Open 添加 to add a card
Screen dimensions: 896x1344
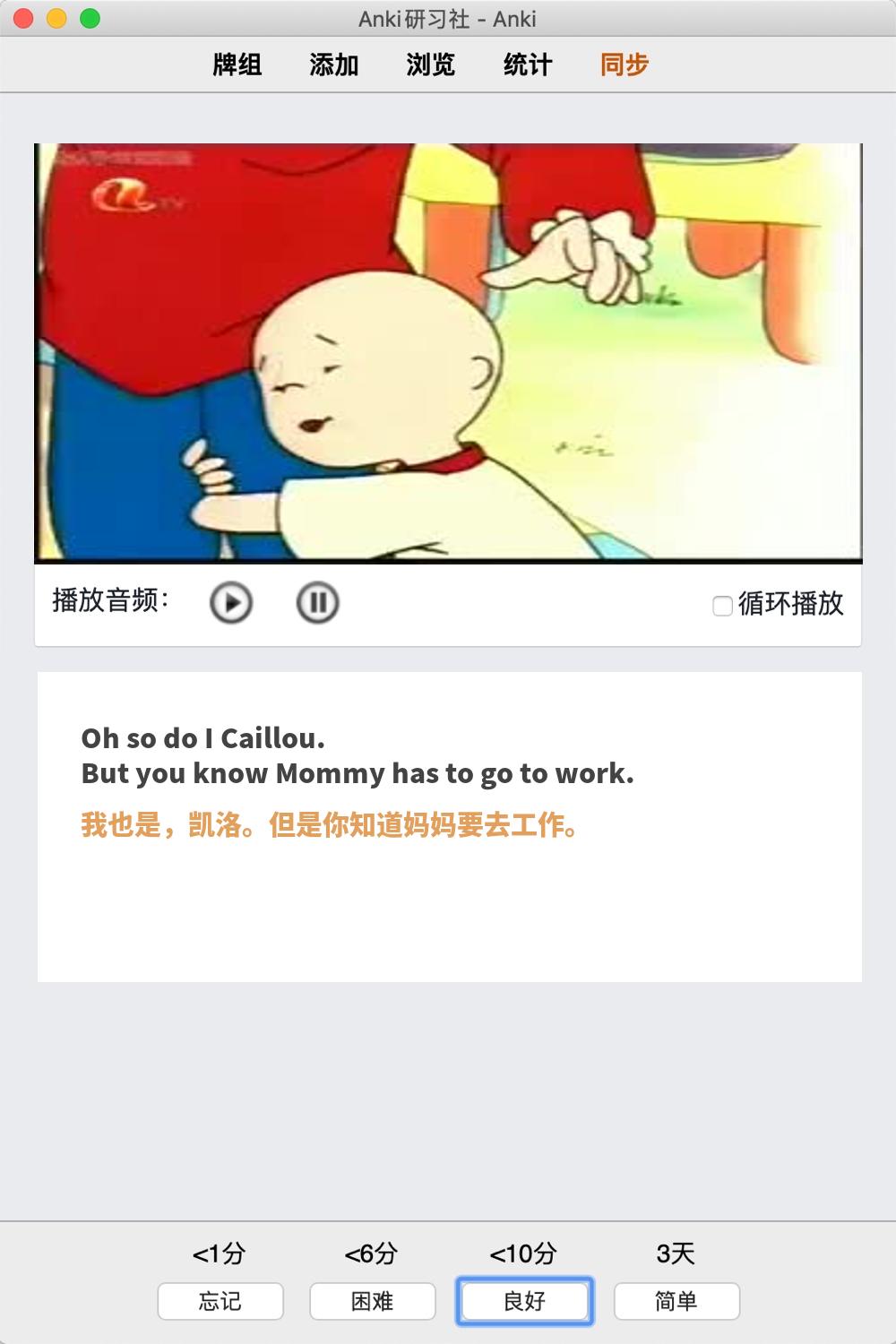coord(334,65)
